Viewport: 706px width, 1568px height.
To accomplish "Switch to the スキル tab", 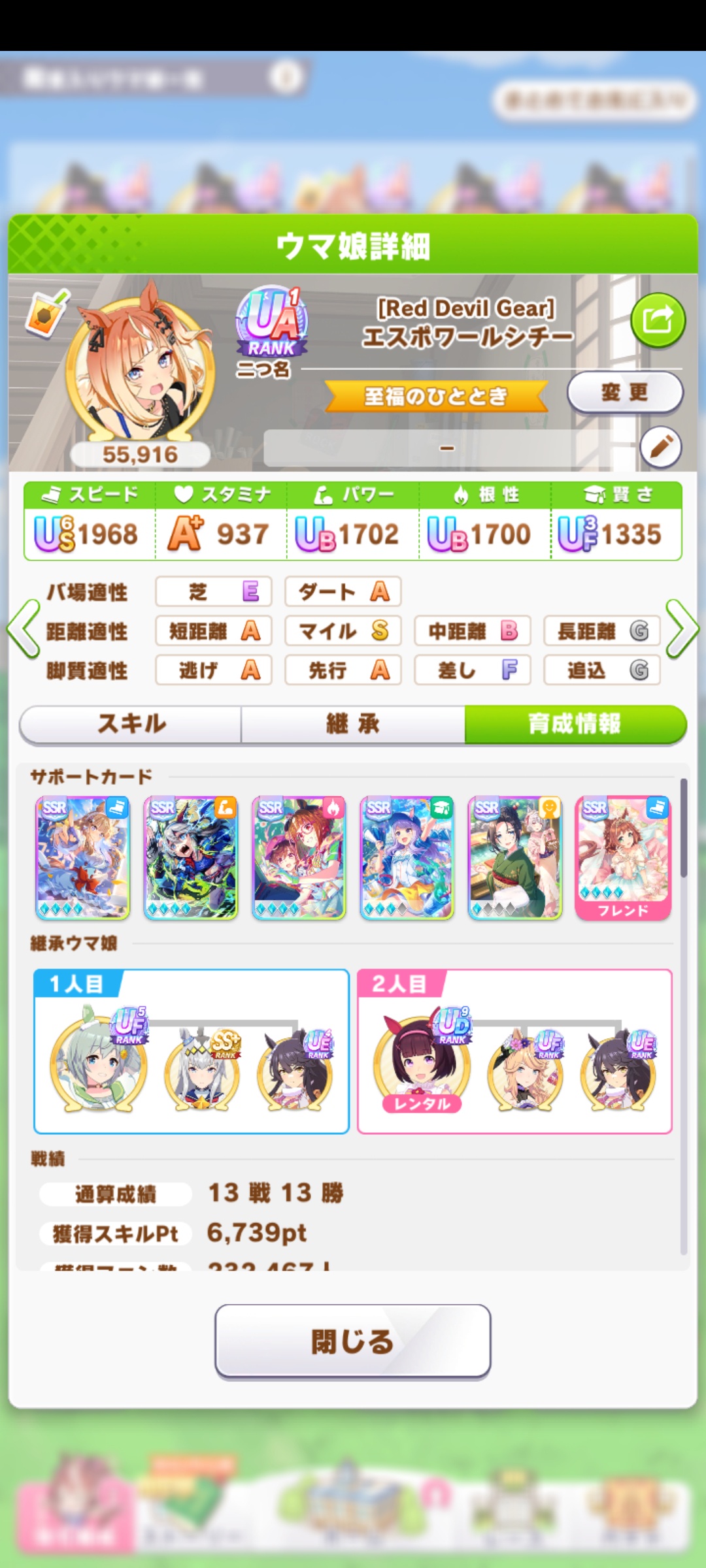I will 131,724.
